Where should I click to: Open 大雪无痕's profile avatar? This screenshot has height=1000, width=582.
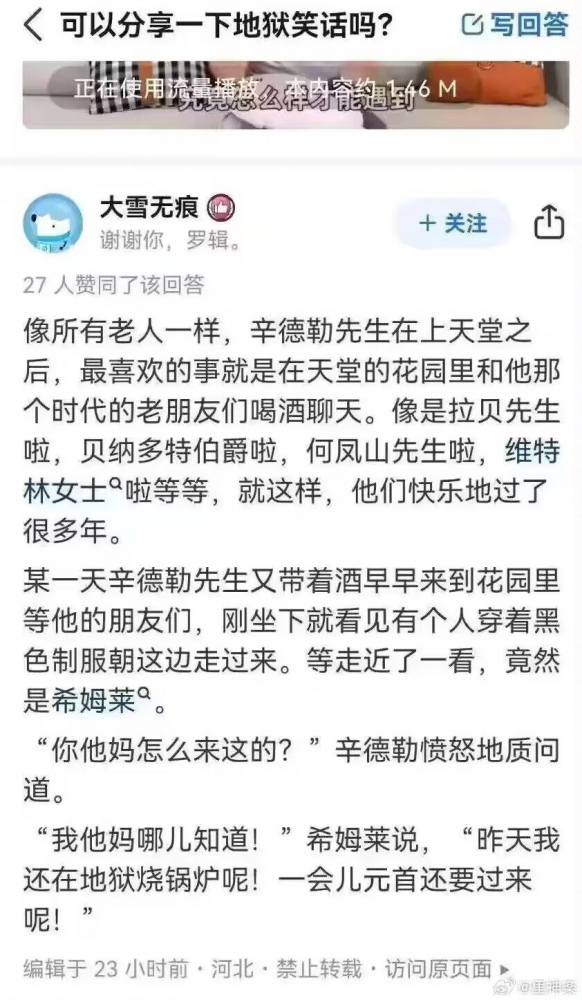pos(52,223)
